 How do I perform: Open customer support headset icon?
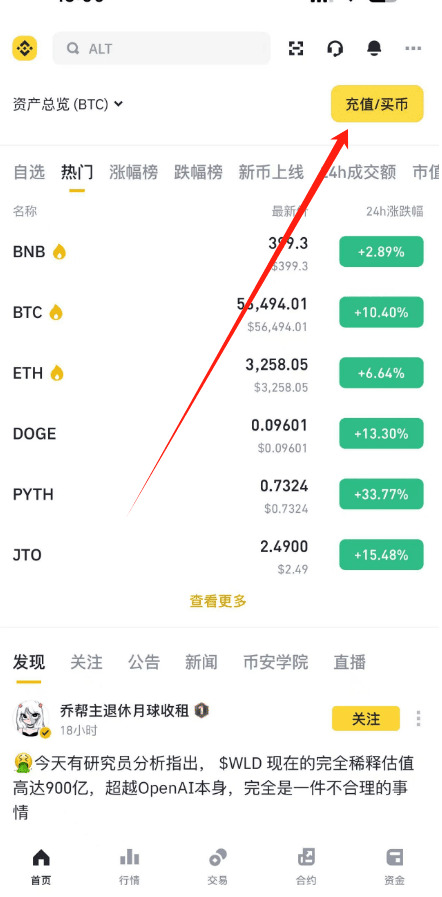point(335,49)
